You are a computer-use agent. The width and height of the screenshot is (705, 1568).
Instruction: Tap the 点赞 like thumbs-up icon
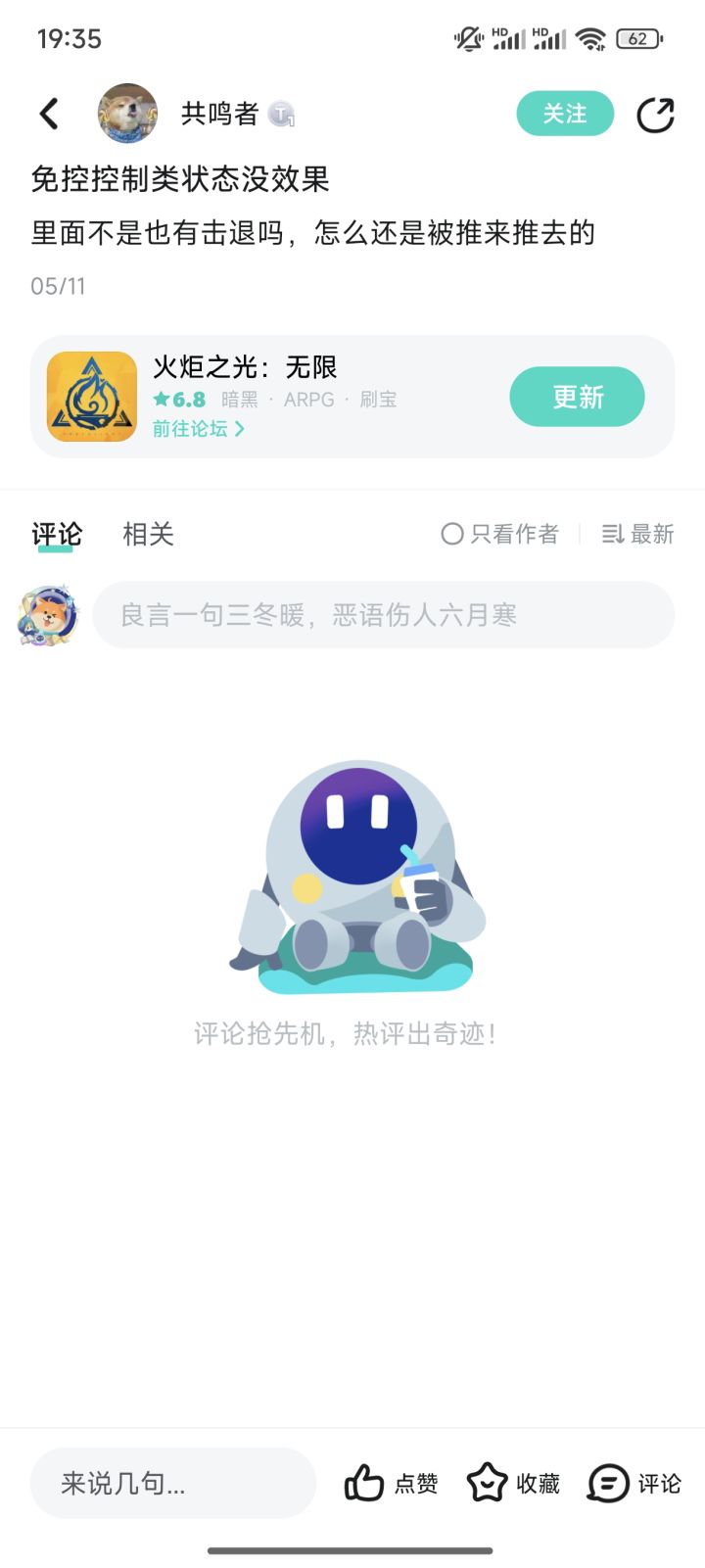click(366, 1482)
